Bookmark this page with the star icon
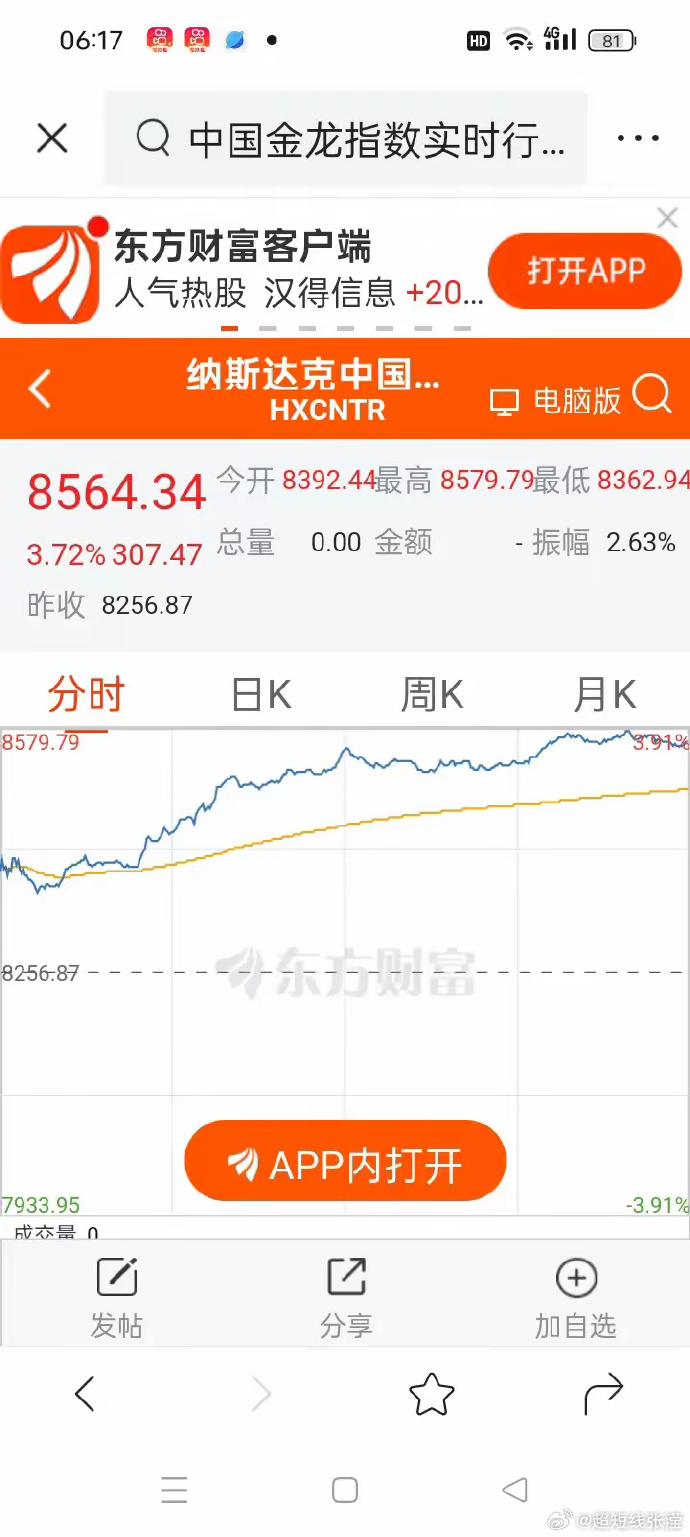This screenshot has width=690, height=1537. coord(432,1394)
